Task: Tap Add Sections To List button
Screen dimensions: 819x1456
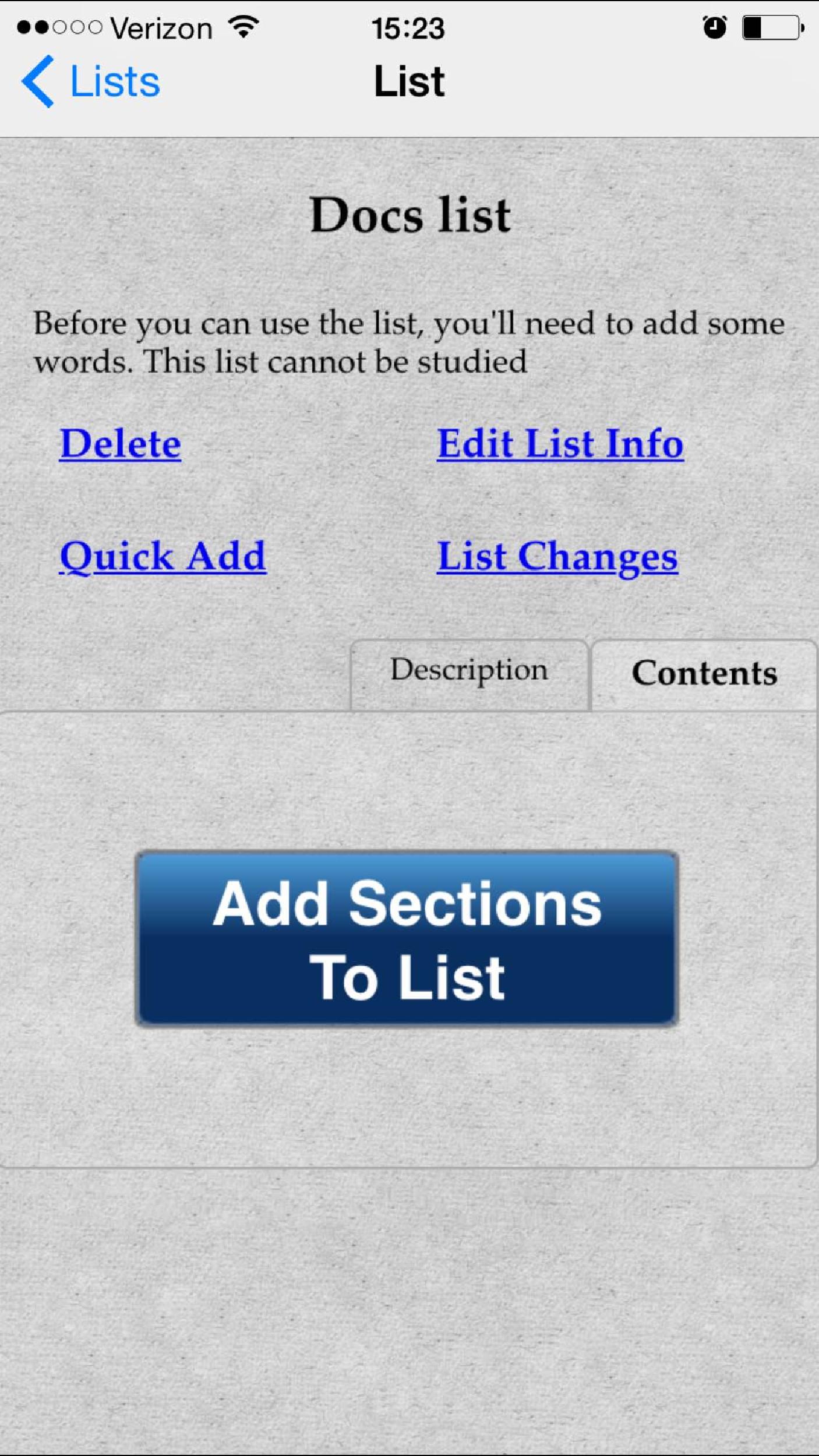Action: tap(407, 939)
